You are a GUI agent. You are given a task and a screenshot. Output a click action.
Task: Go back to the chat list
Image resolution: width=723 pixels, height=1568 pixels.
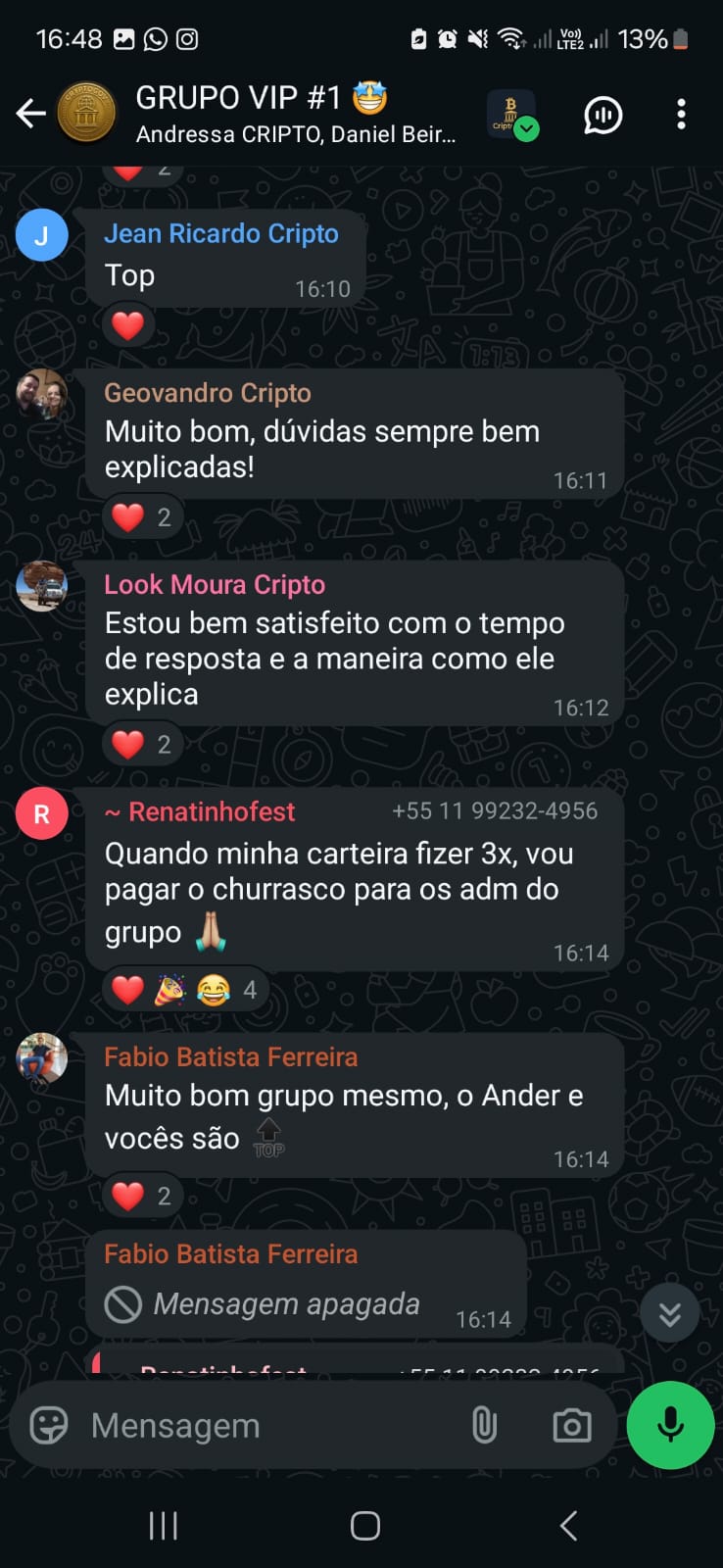[x=31, y=115]
